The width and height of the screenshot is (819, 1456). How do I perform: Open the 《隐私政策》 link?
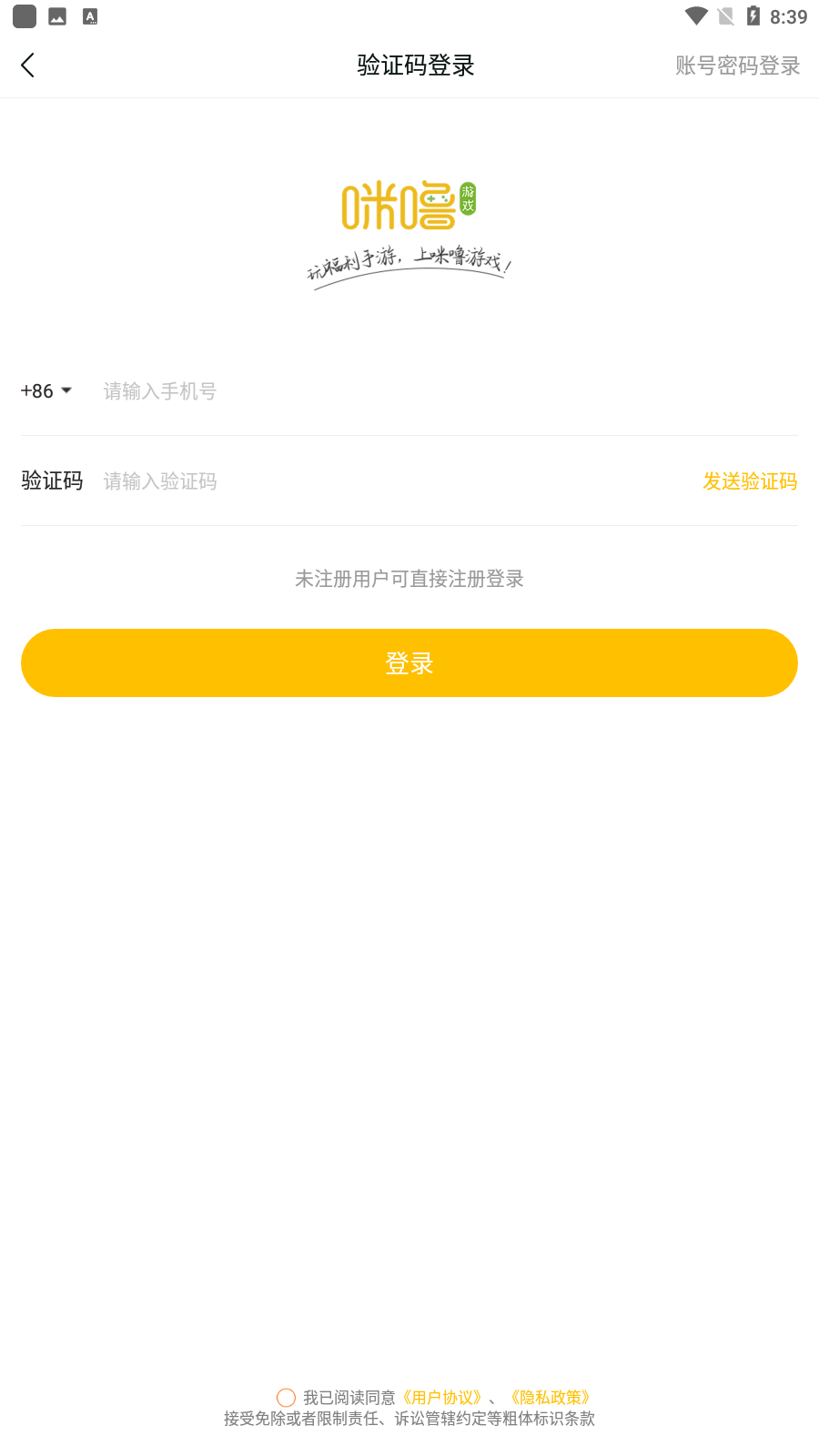(550, 1398)
